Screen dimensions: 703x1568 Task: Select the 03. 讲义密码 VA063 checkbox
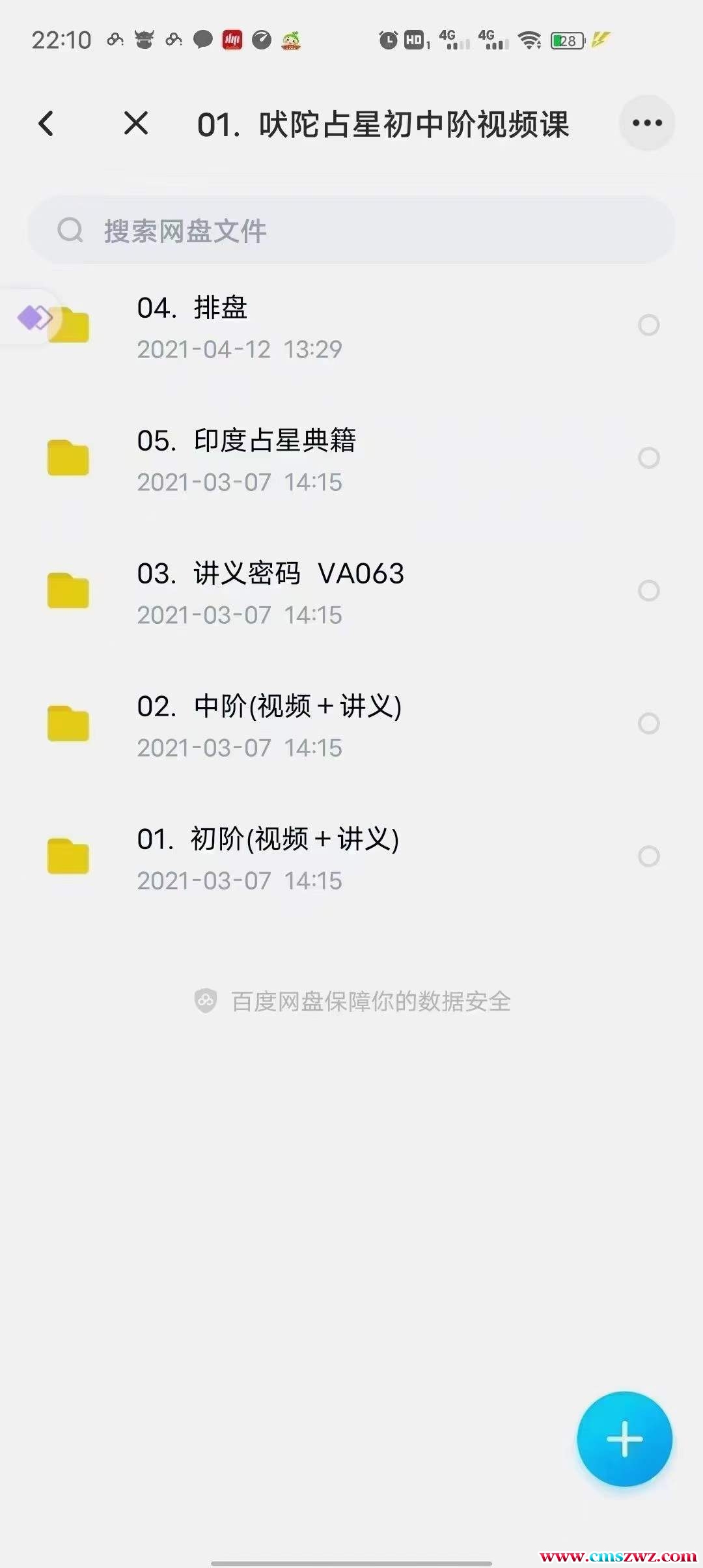point(648,591)
